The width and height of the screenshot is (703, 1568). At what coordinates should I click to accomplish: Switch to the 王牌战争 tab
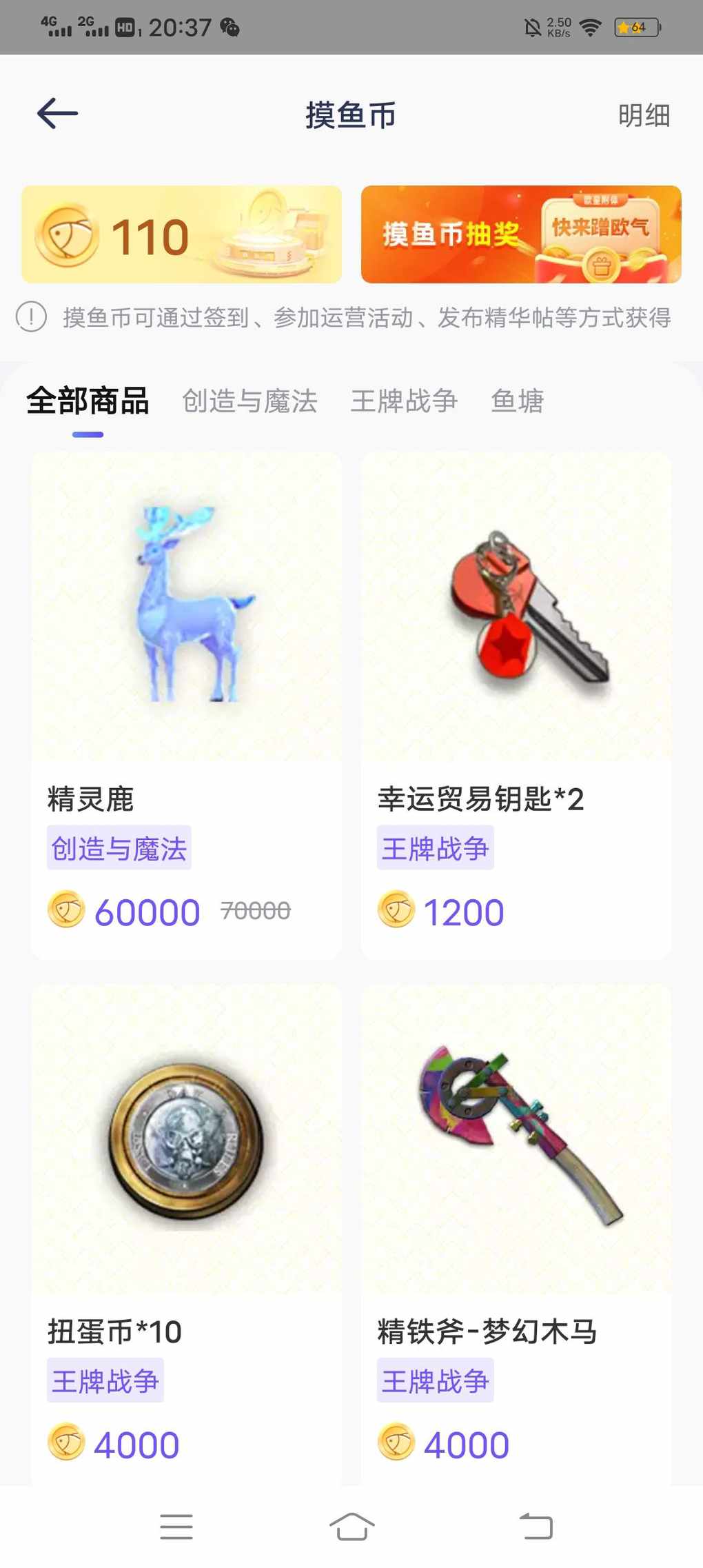(x=404, y=401)
